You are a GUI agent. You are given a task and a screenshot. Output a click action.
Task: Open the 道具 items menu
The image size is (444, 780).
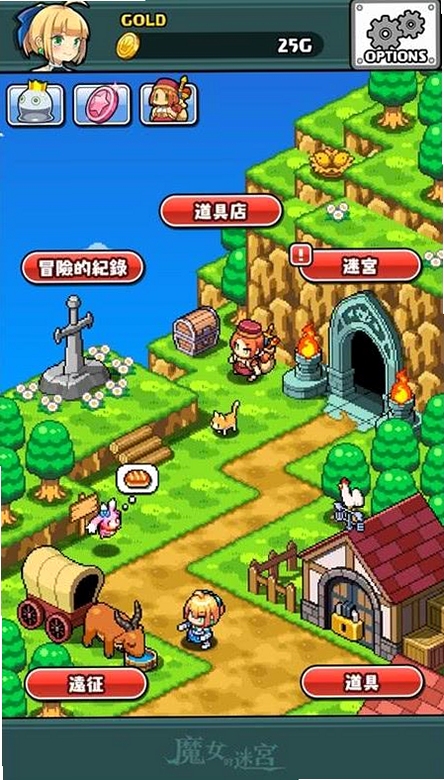coord(362,682)
